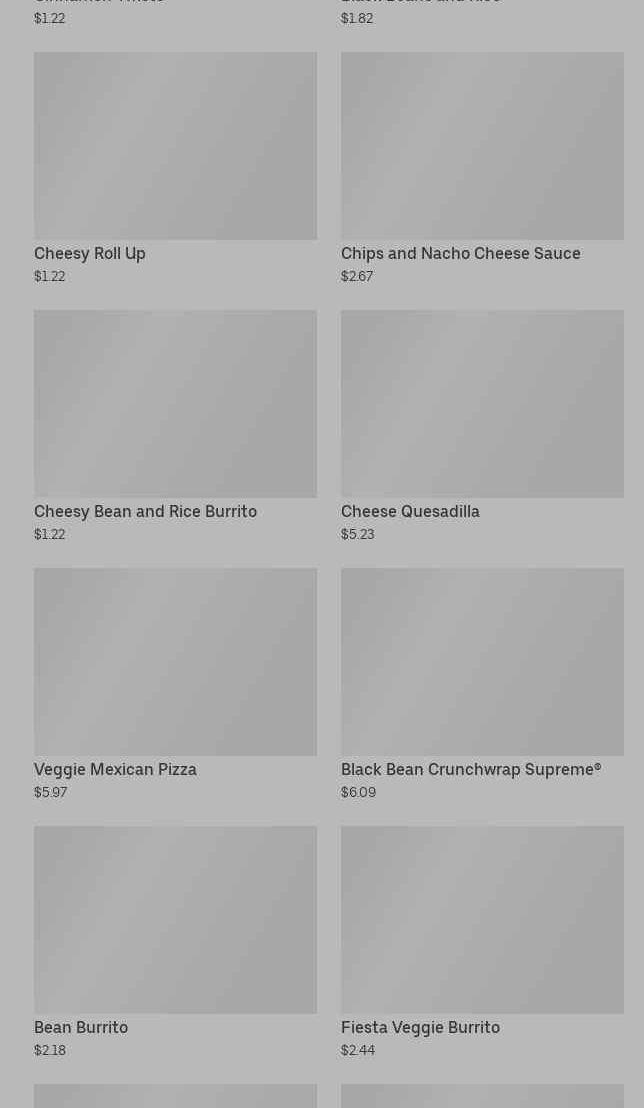
Task: Choose the Cheese Quesadilla card
Action: [482, 404]
